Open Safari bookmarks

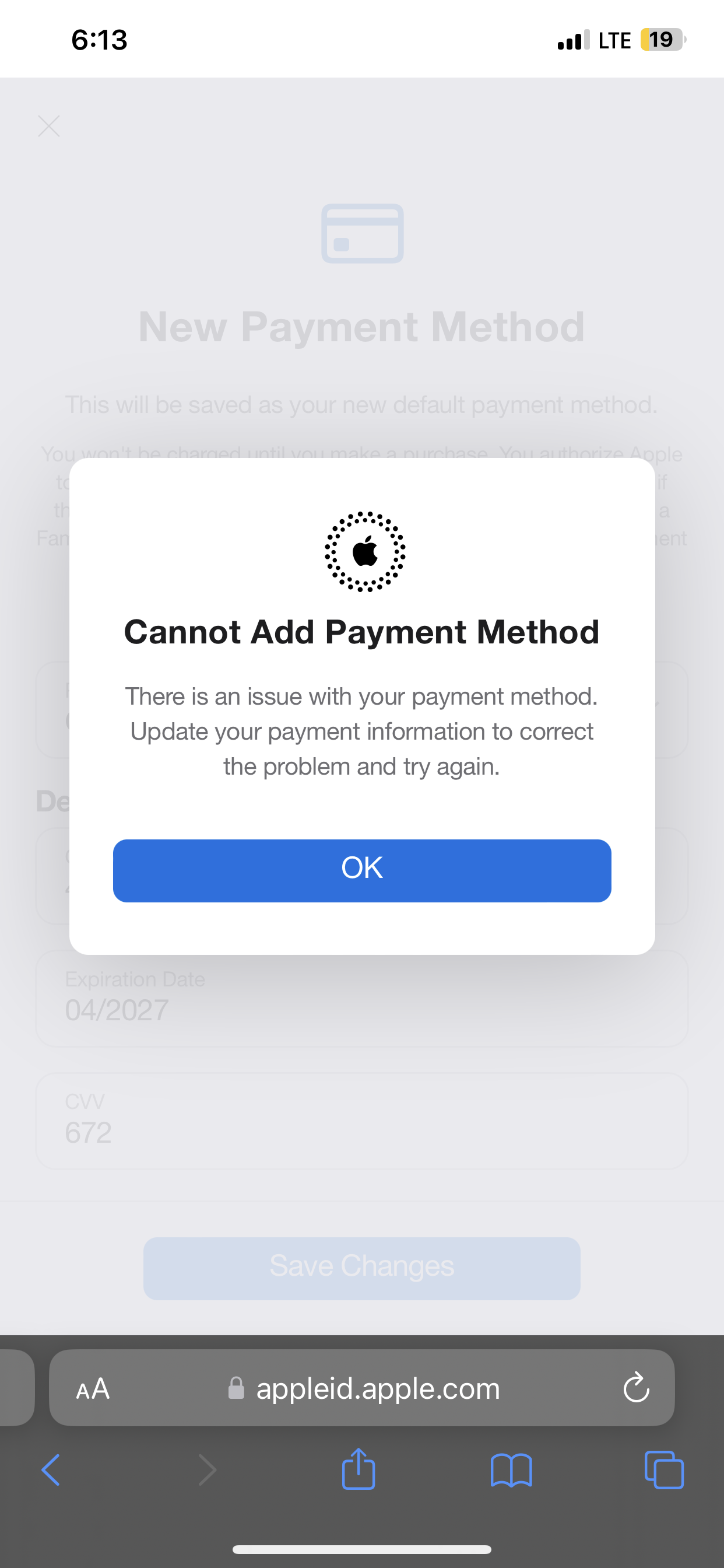coord(511,1470)
